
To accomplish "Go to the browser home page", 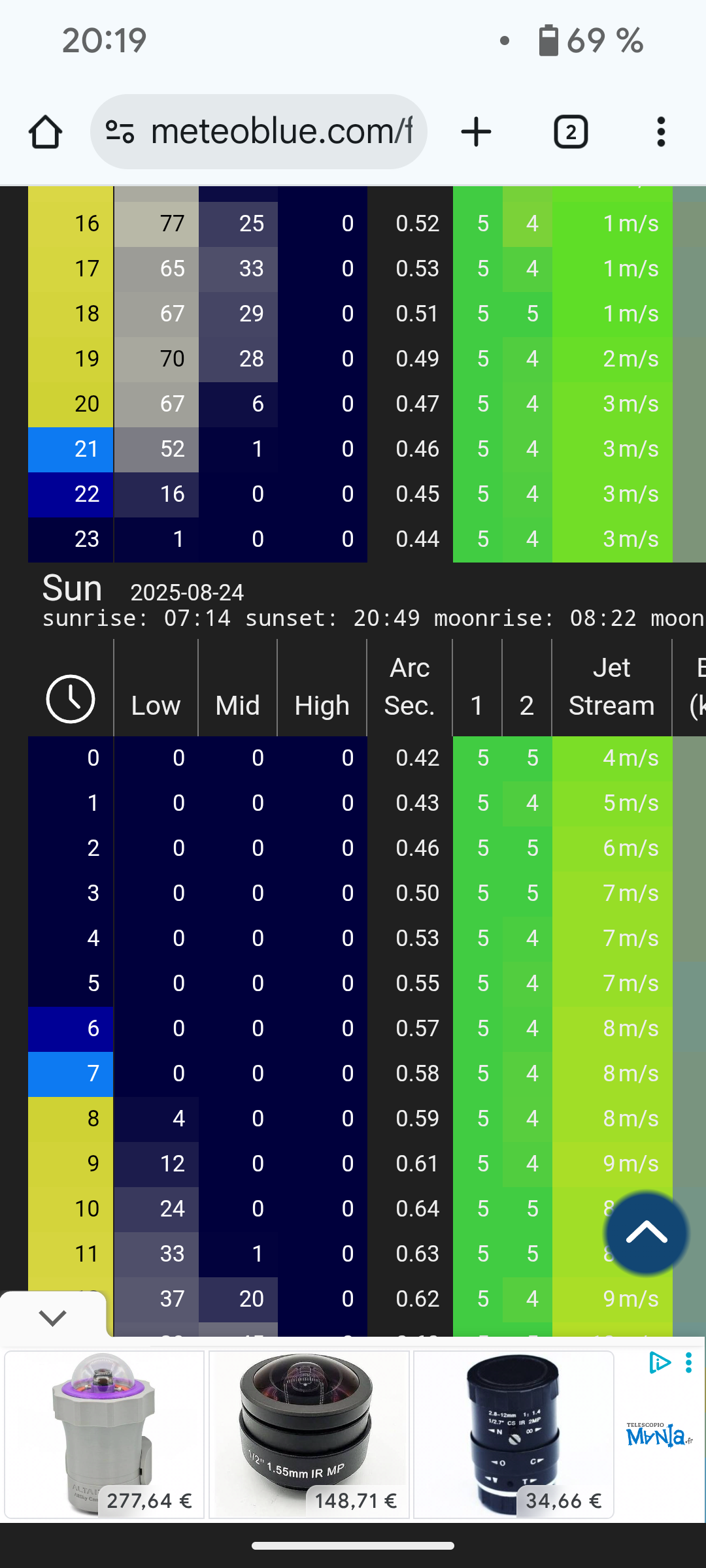I will coord(46,132).
